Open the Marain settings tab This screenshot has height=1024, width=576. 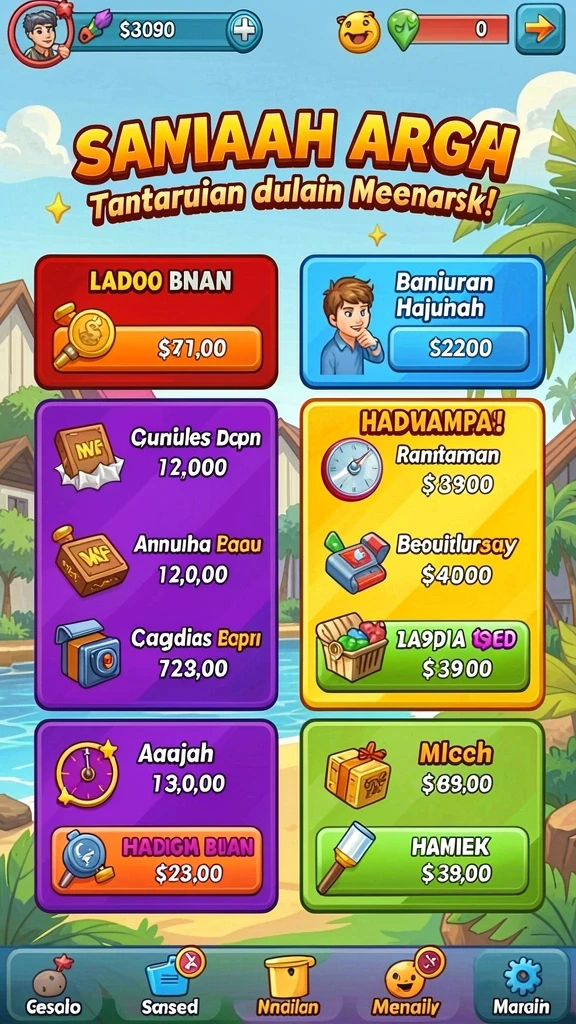pos(521,986)
